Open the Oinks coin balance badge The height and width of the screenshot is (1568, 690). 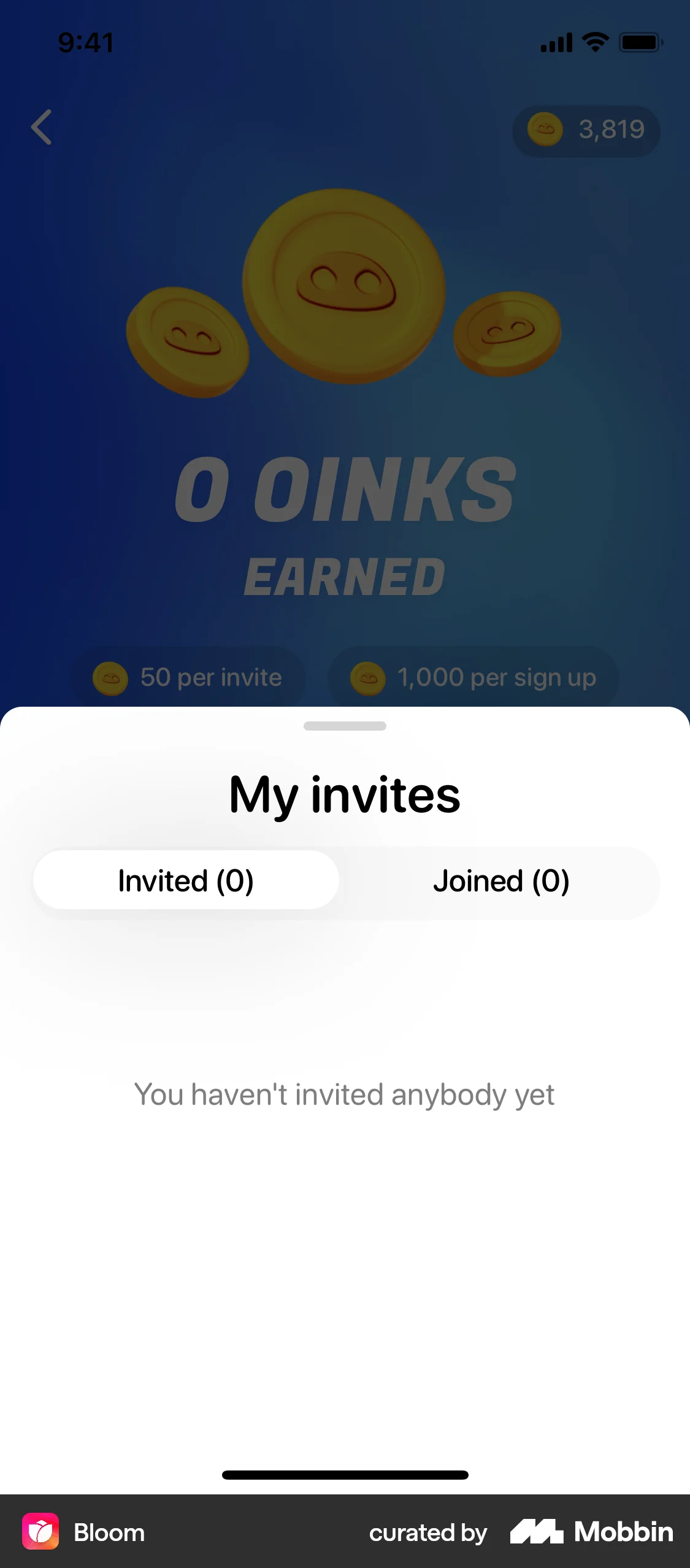click(586, 131)
